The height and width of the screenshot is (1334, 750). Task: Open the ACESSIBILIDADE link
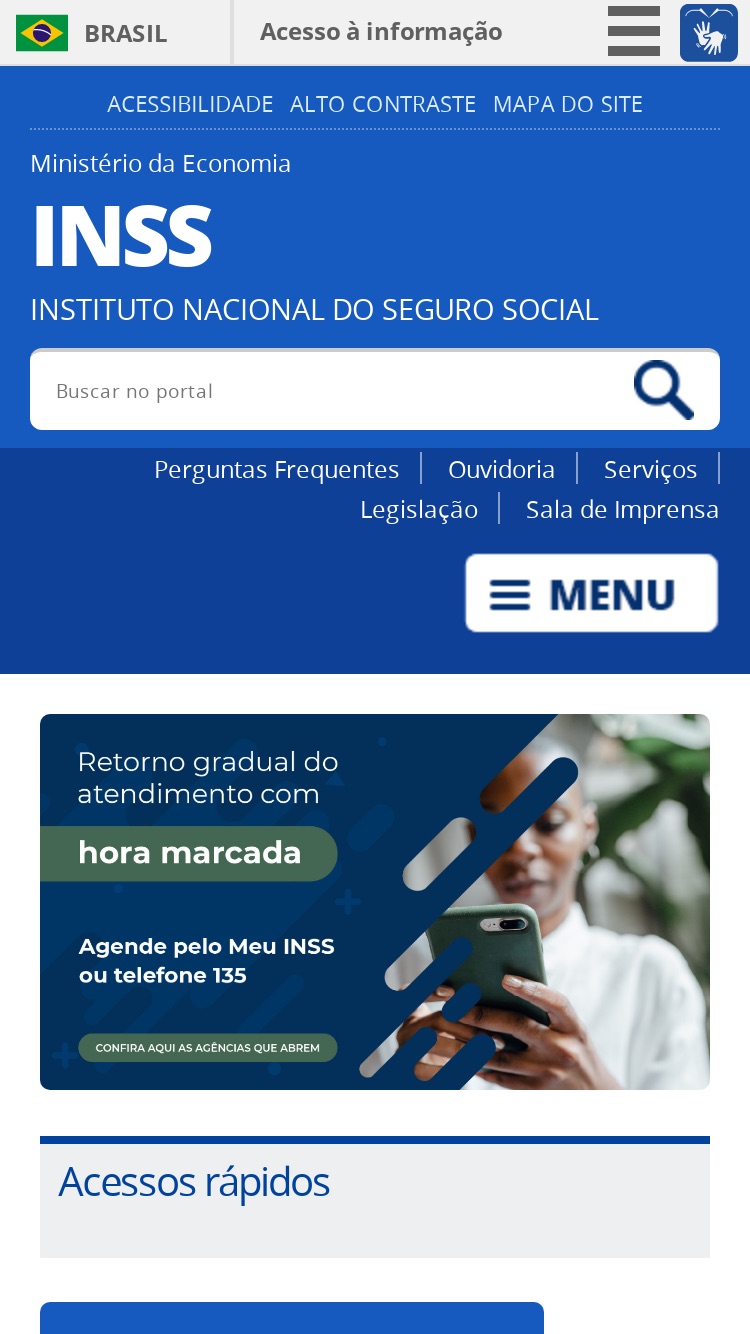[x=190, y=104]
